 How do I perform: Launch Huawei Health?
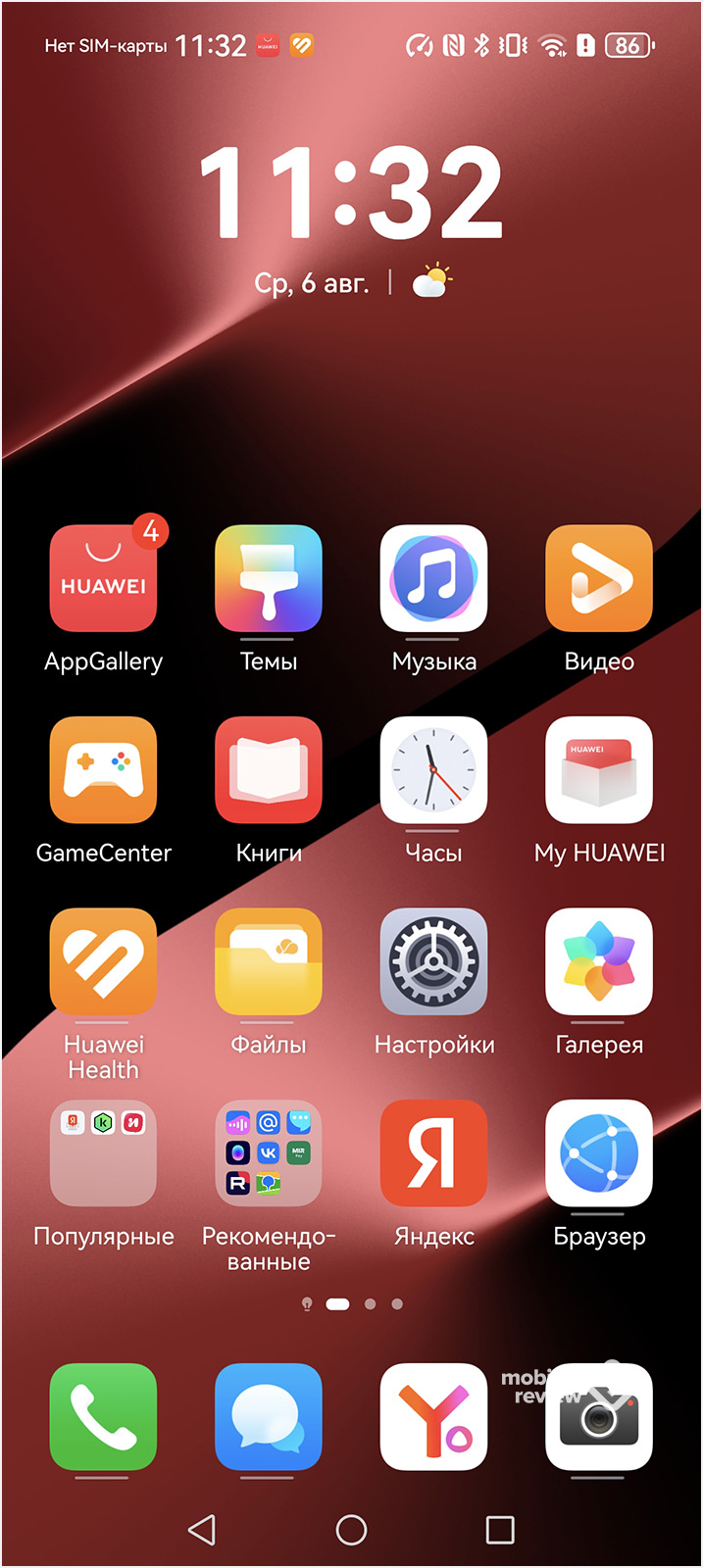[103, 961]
